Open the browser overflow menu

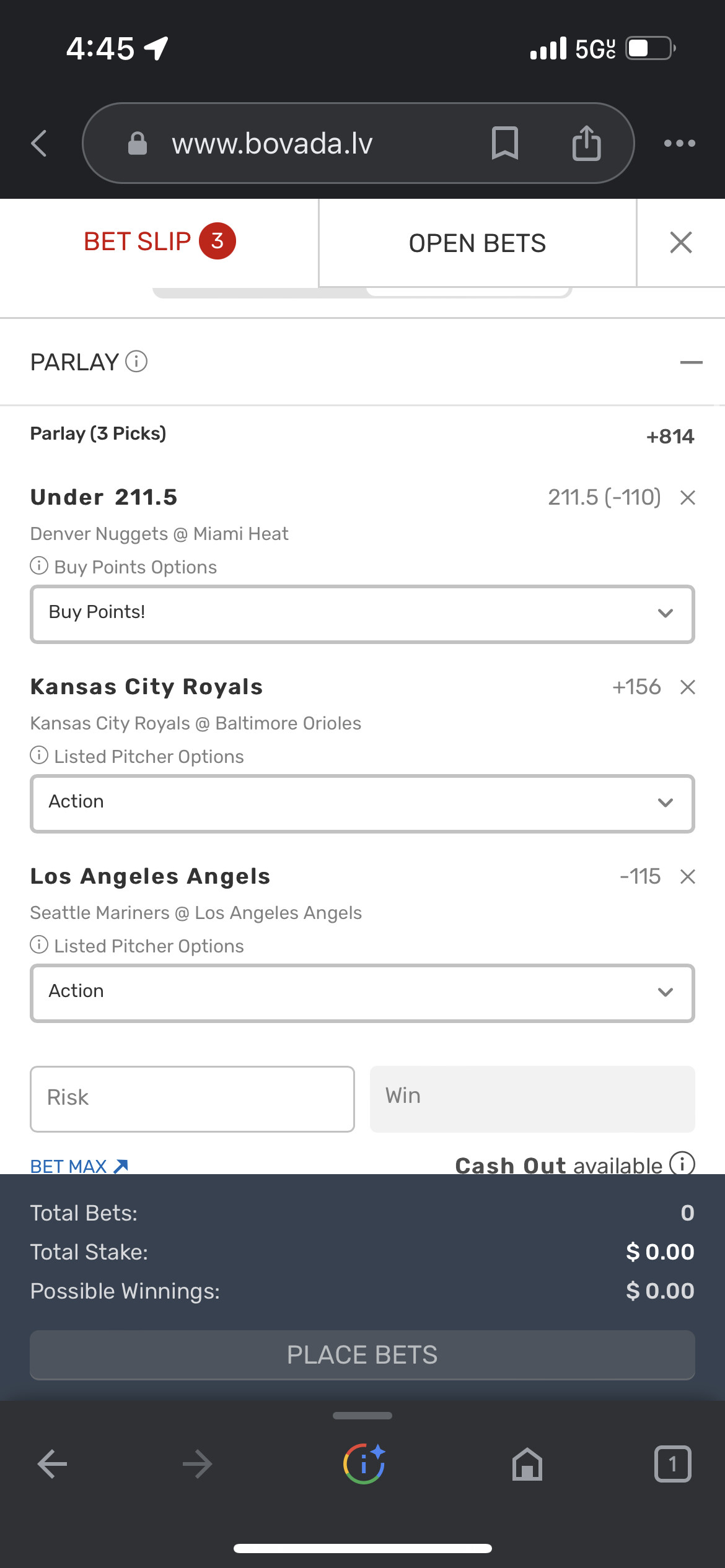click(x=679, y=143)
